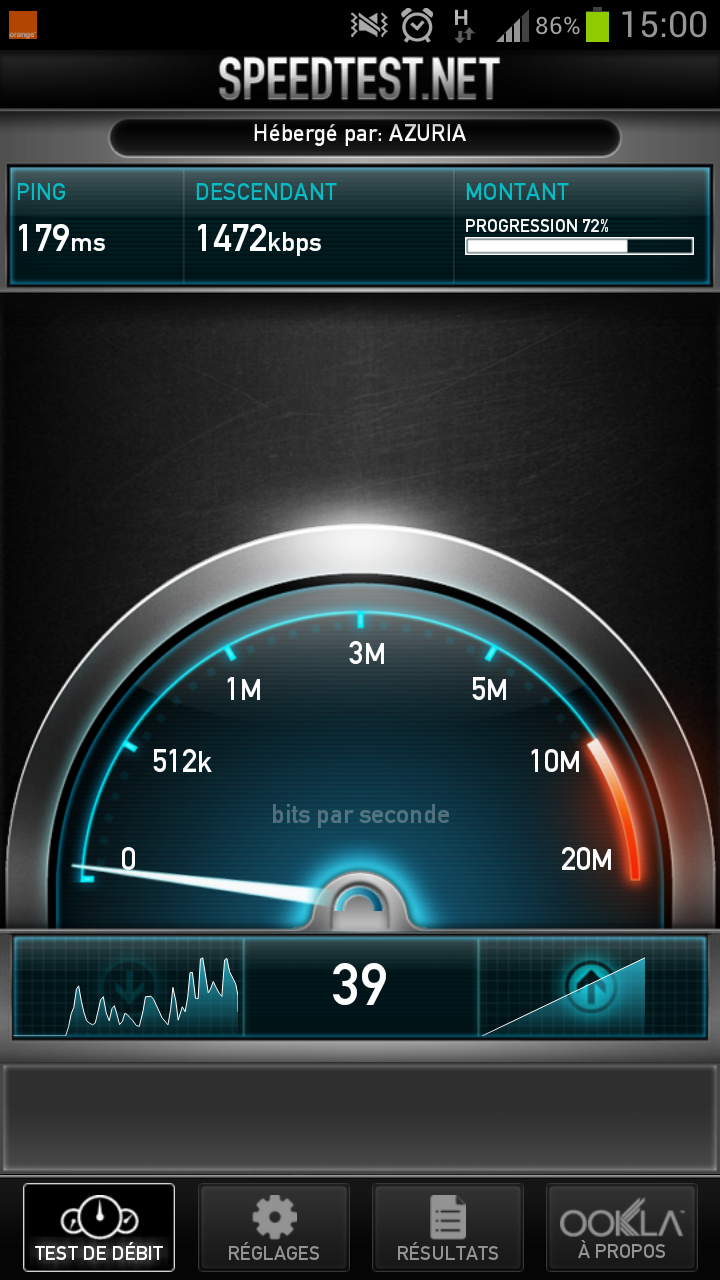Open the Réglages tab
Viewport: 720px width, 1280px height.
click(x=273, y=1228)
